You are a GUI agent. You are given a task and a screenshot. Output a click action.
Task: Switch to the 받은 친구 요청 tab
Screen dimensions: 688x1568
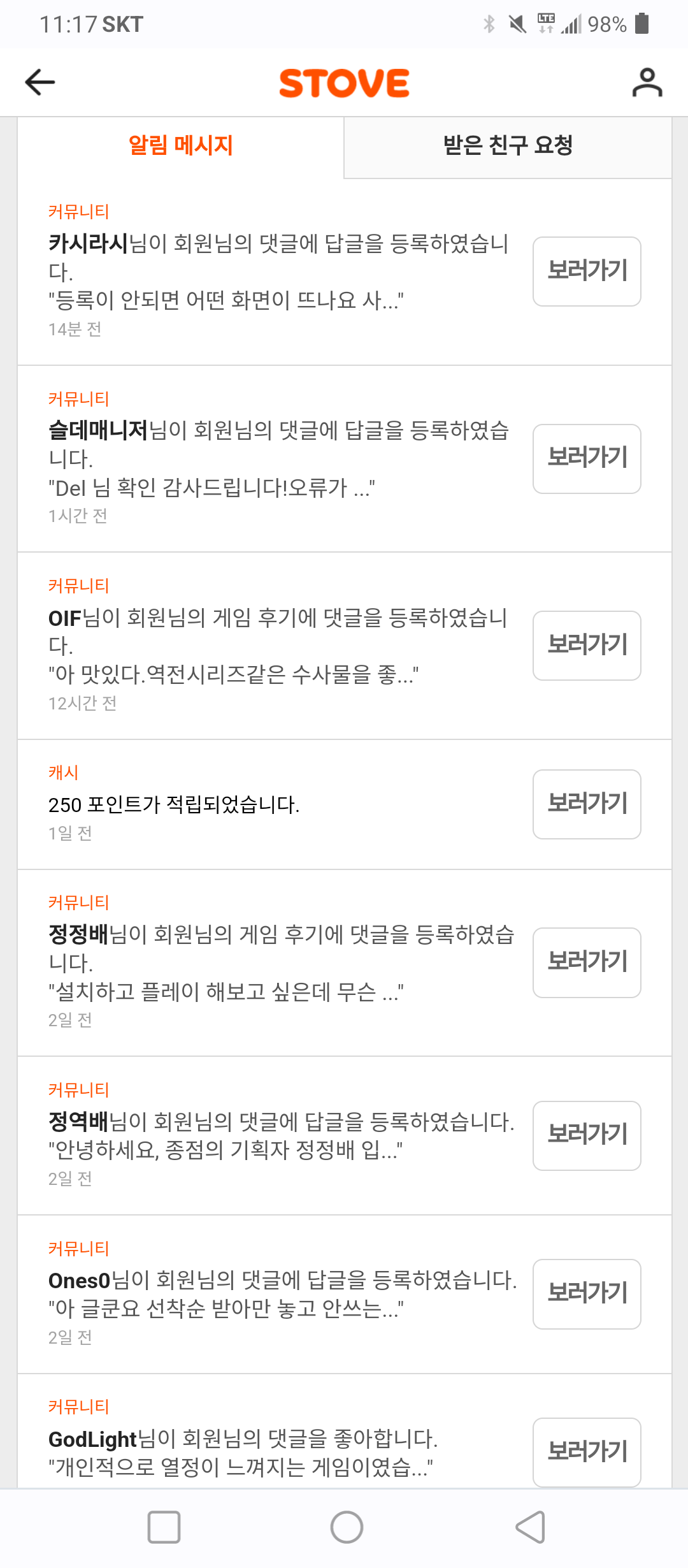coord(508,145)
